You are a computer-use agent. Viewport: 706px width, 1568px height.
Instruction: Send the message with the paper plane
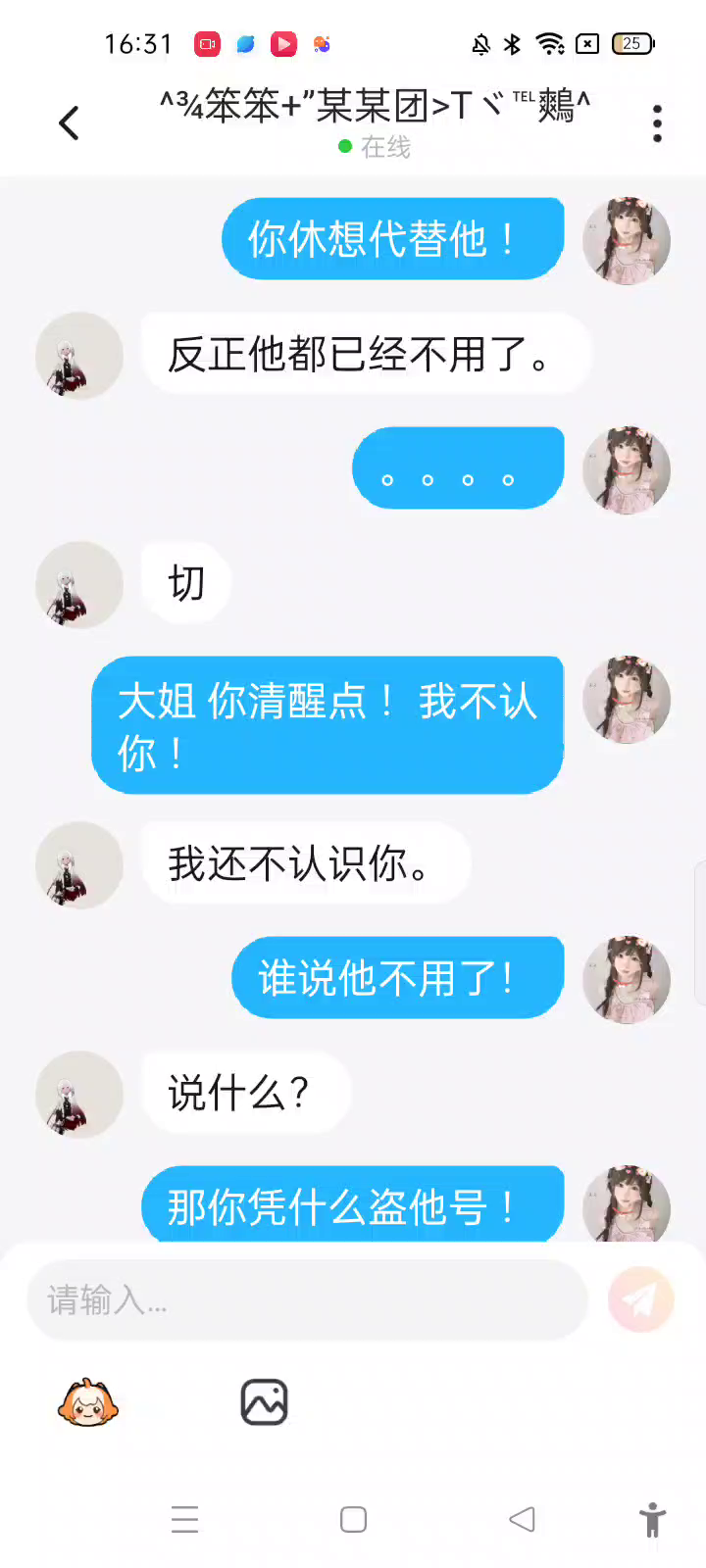pos(640,1299)
